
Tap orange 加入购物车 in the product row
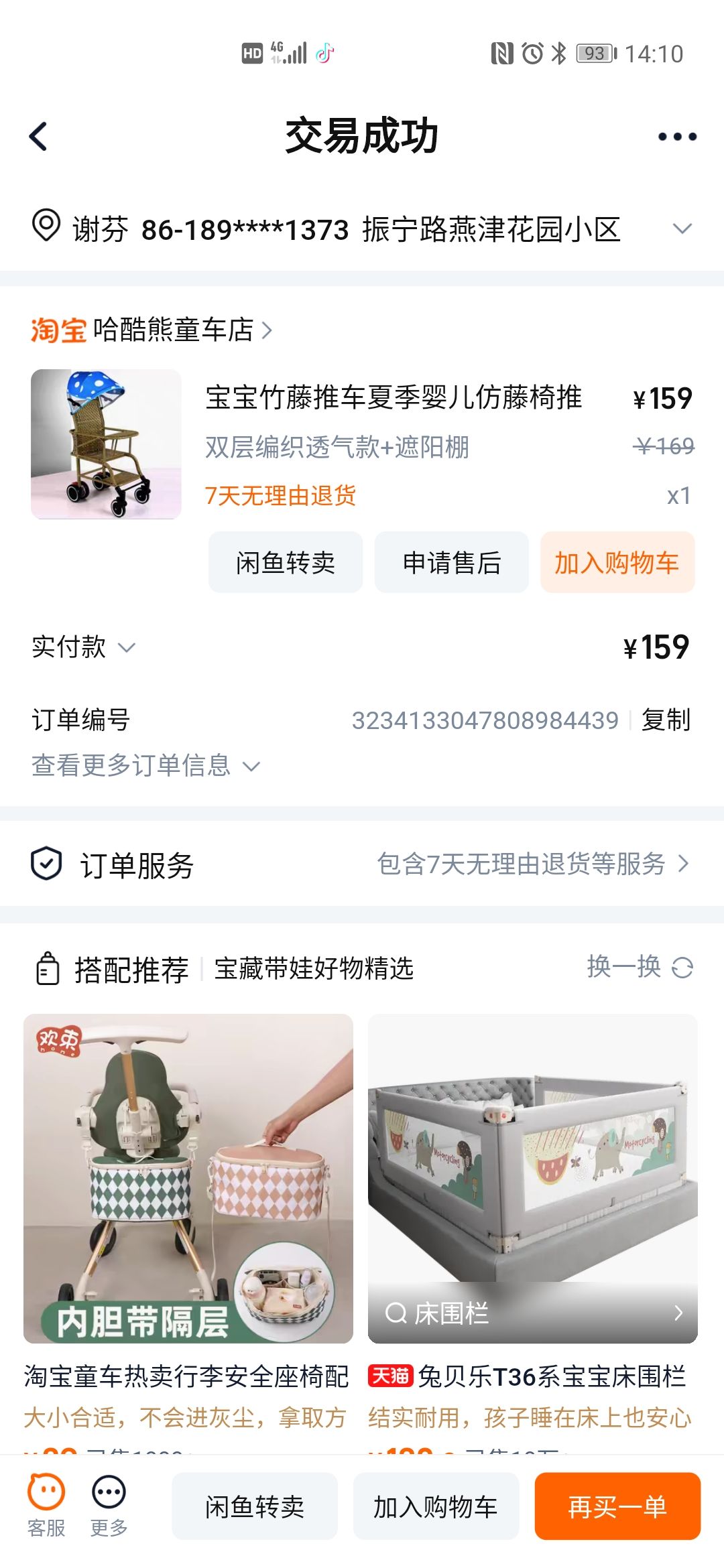(x=617, y=563)
